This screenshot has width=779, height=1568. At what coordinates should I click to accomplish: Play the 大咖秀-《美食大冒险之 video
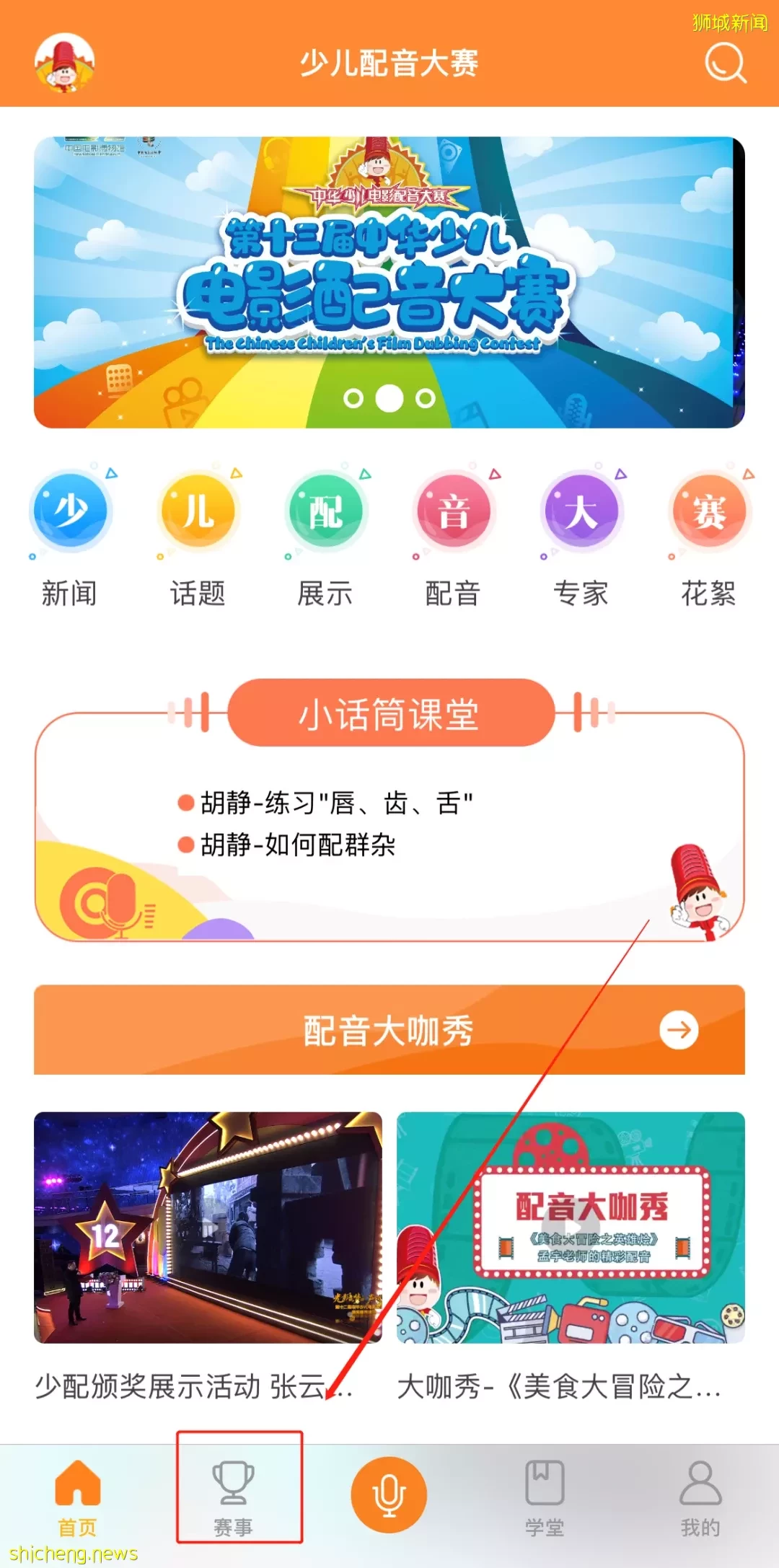tap(571, 1227)
